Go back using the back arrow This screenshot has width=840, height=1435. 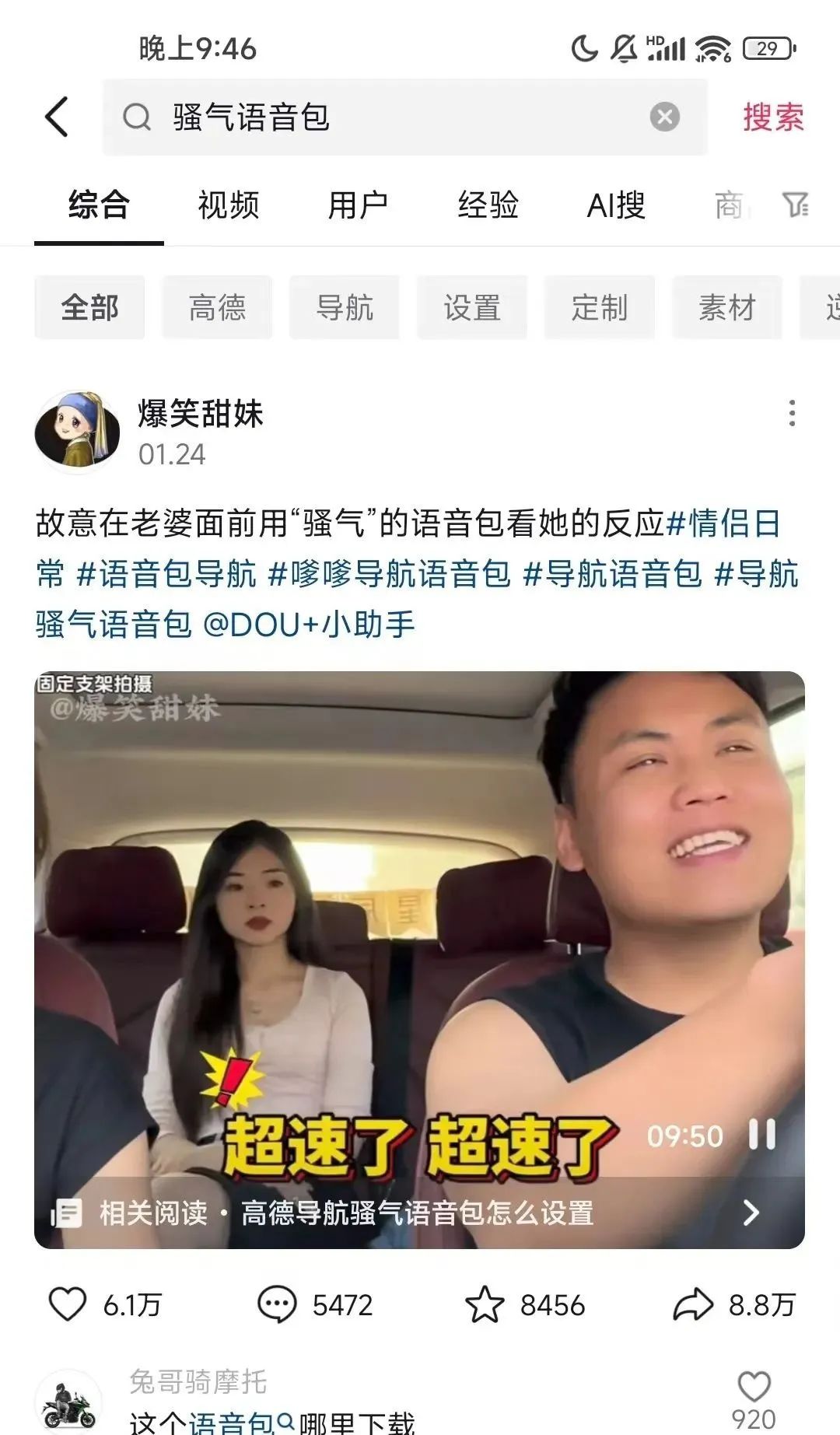(57, 117)
